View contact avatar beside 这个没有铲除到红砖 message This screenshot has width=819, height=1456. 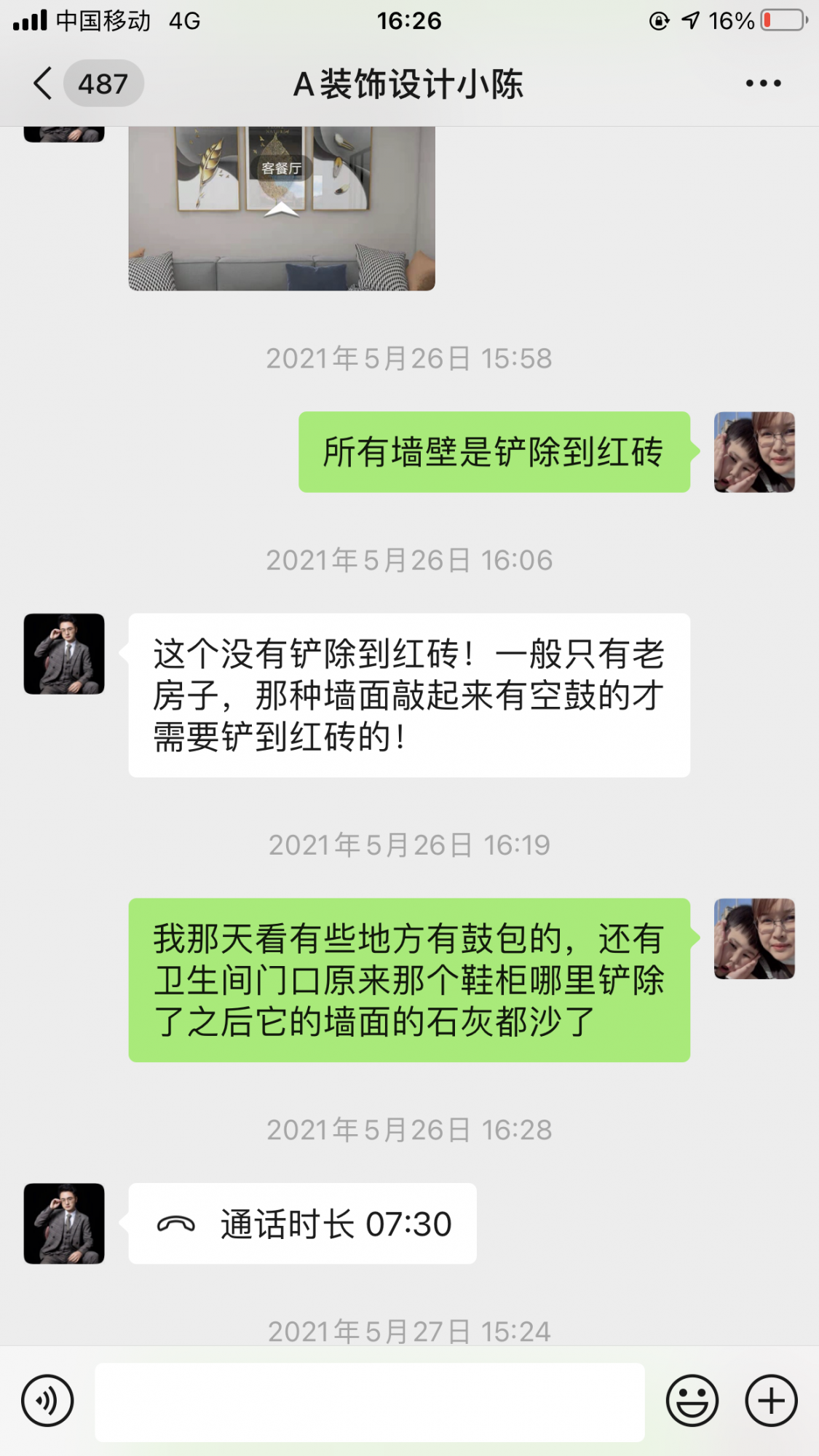64,654
